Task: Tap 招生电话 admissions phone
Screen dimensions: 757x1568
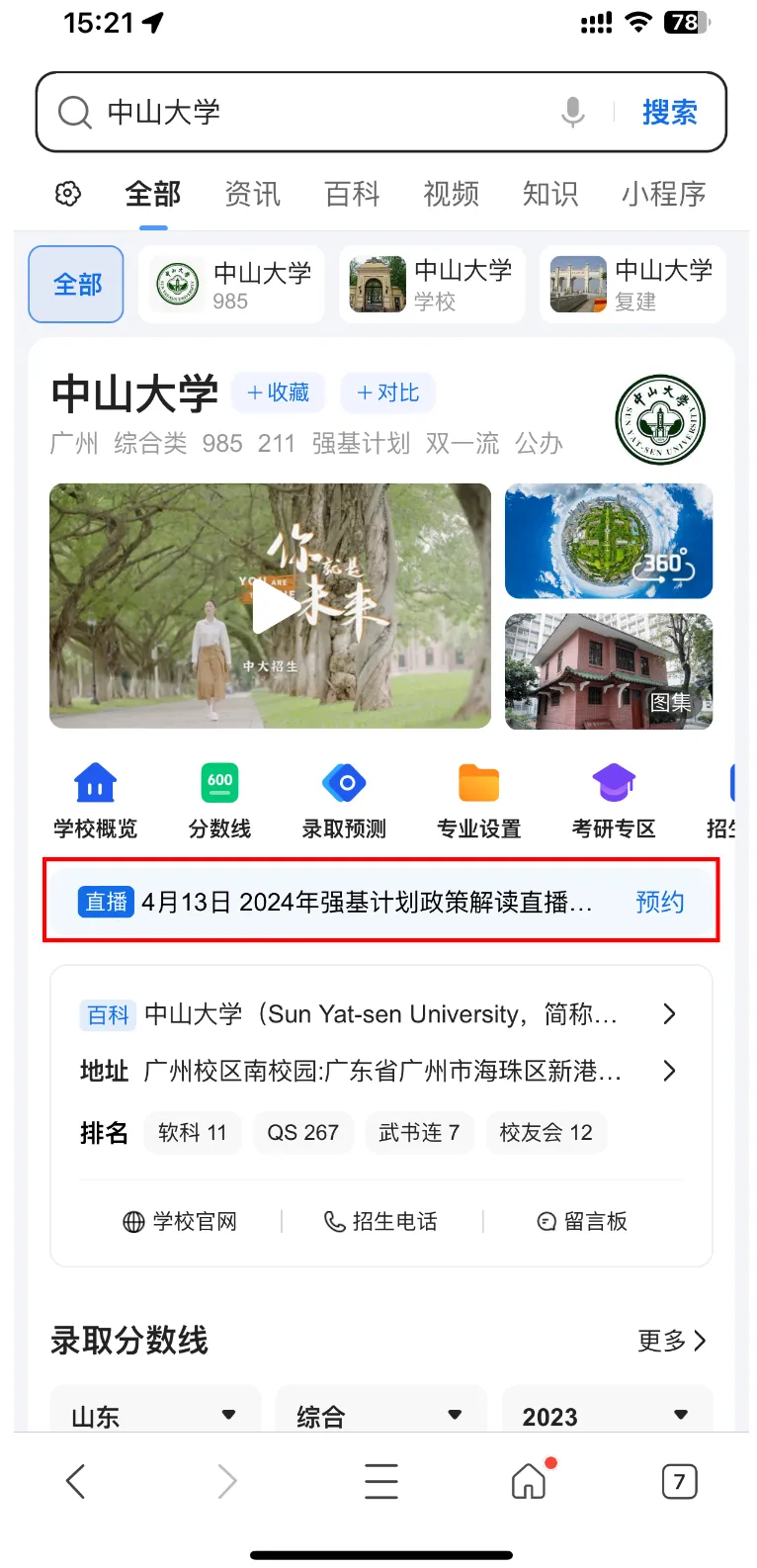Action: (x=381, y=1222)
